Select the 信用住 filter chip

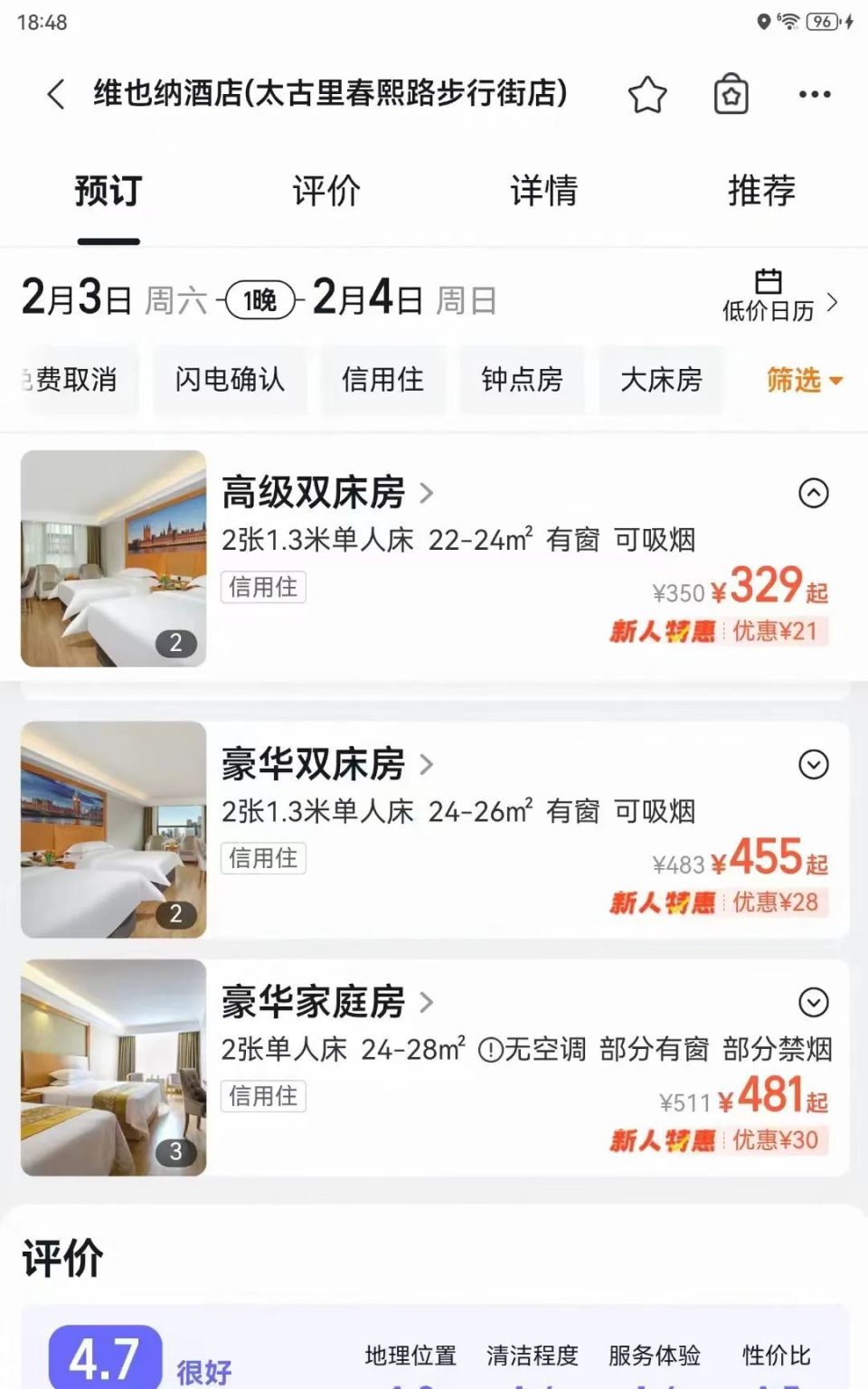tap(383, 381)
